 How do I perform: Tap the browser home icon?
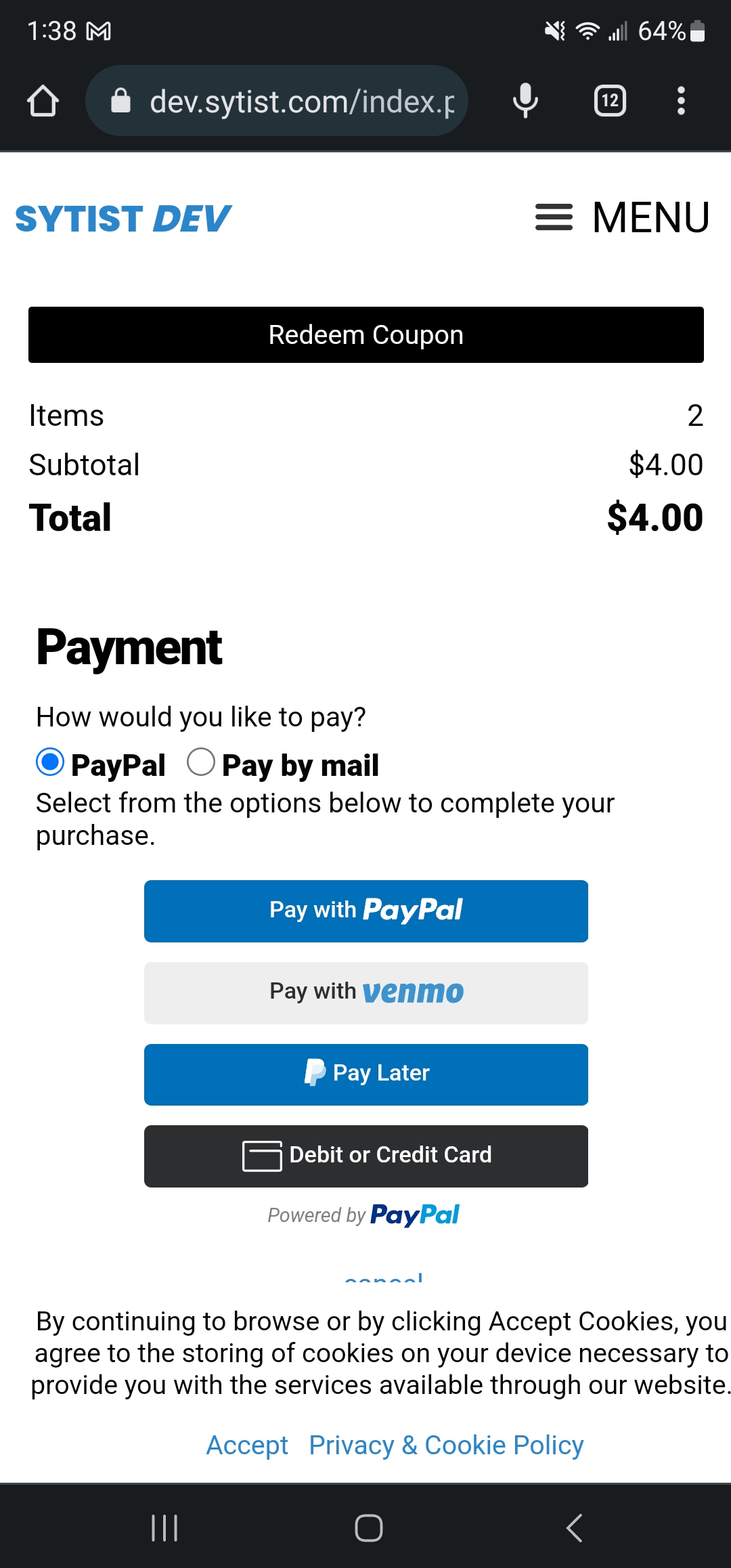(43, 102)
